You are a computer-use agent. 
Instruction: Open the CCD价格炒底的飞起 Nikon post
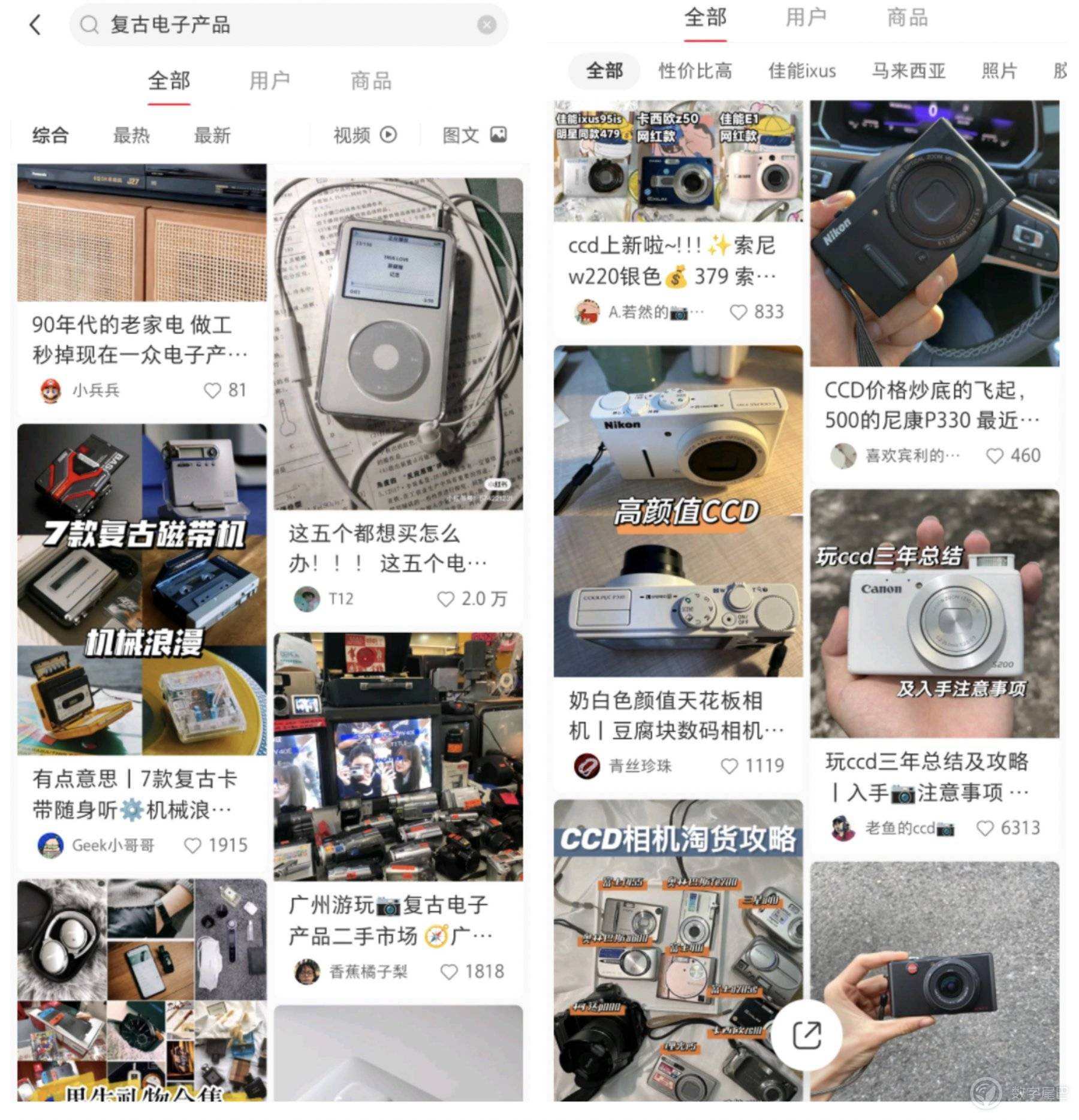[934, 405]
